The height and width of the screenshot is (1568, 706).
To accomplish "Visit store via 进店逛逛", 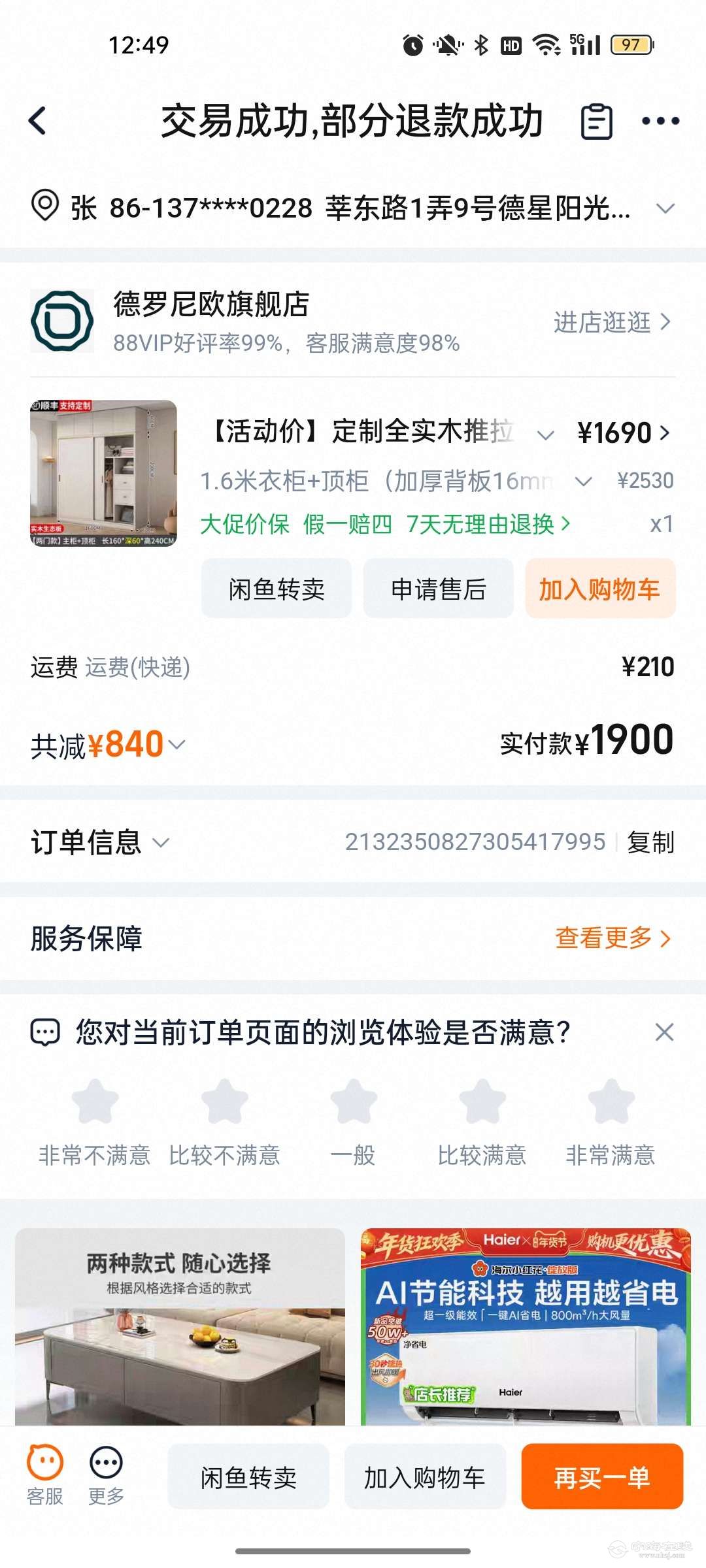I will pyautogui.click(x=612, y=322).
